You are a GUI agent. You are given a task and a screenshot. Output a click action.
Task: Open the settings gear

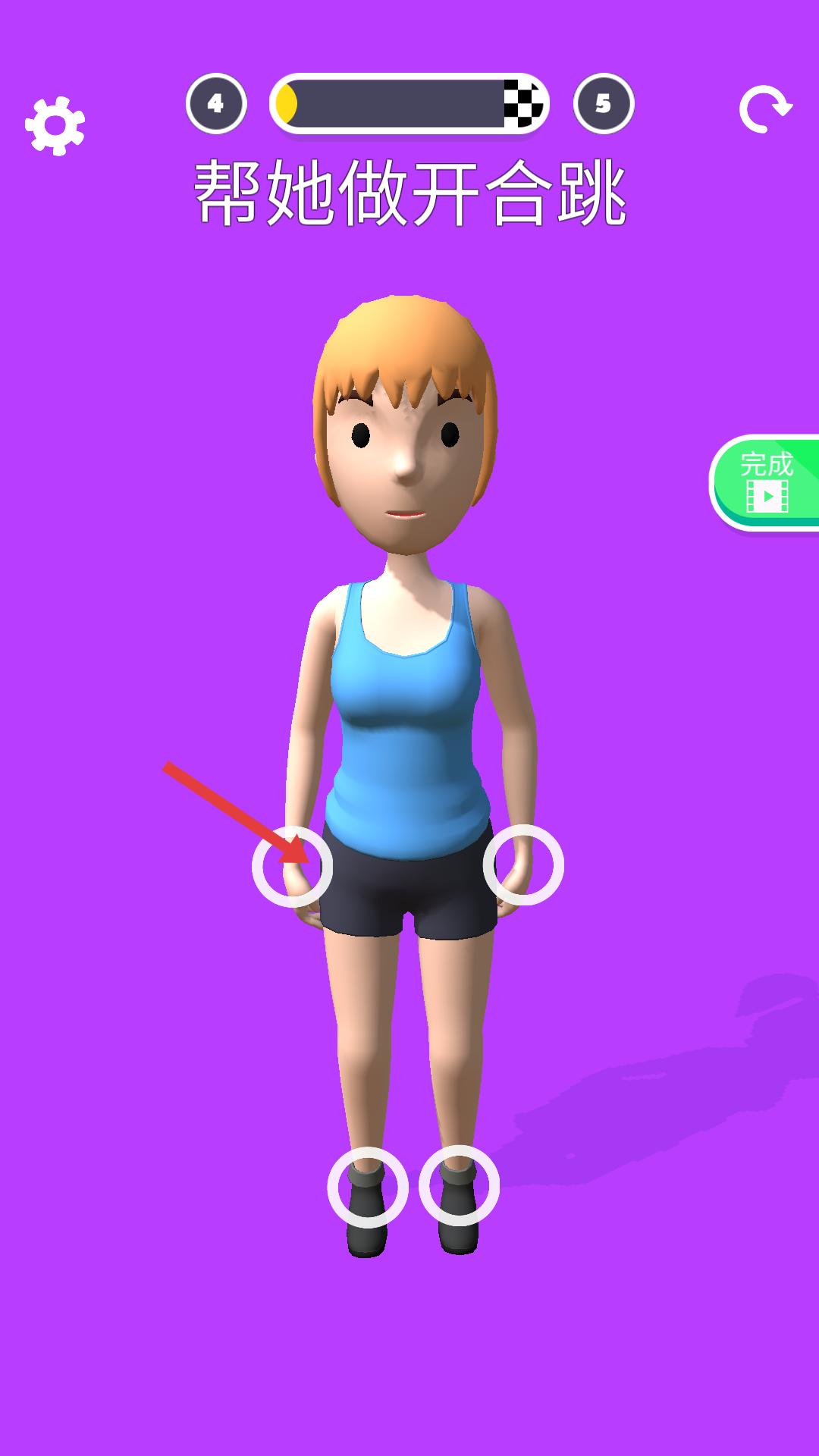point(55,126)
